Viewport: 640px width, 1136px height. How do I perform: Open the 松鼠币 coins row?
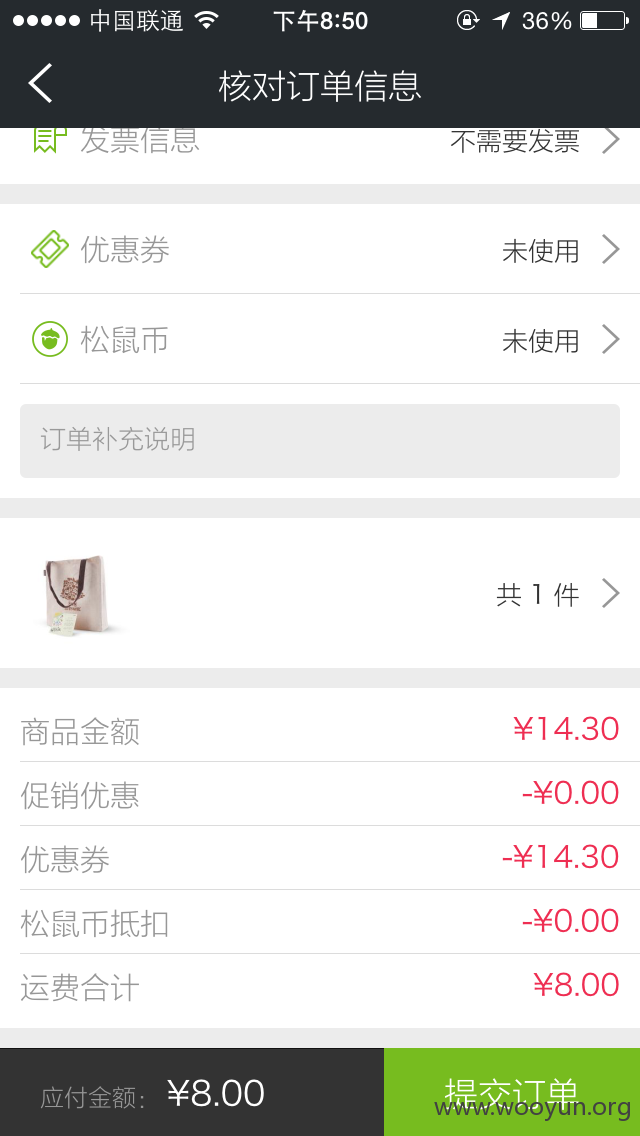click(x=320, y=339)
